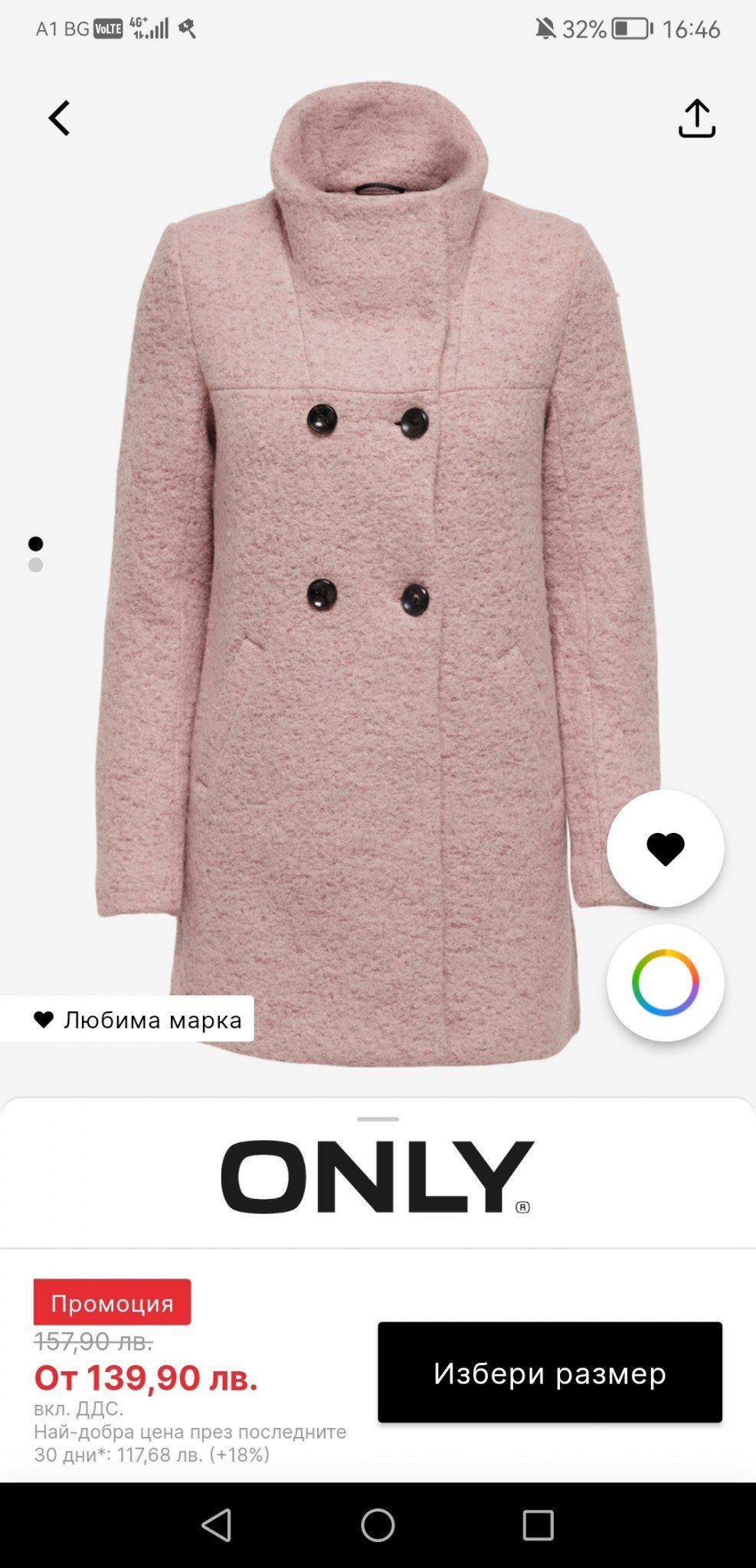This screenshot has width=756, height=1568.
Task: Open recent apps from navigation bar
Action: pos(538,1525)
